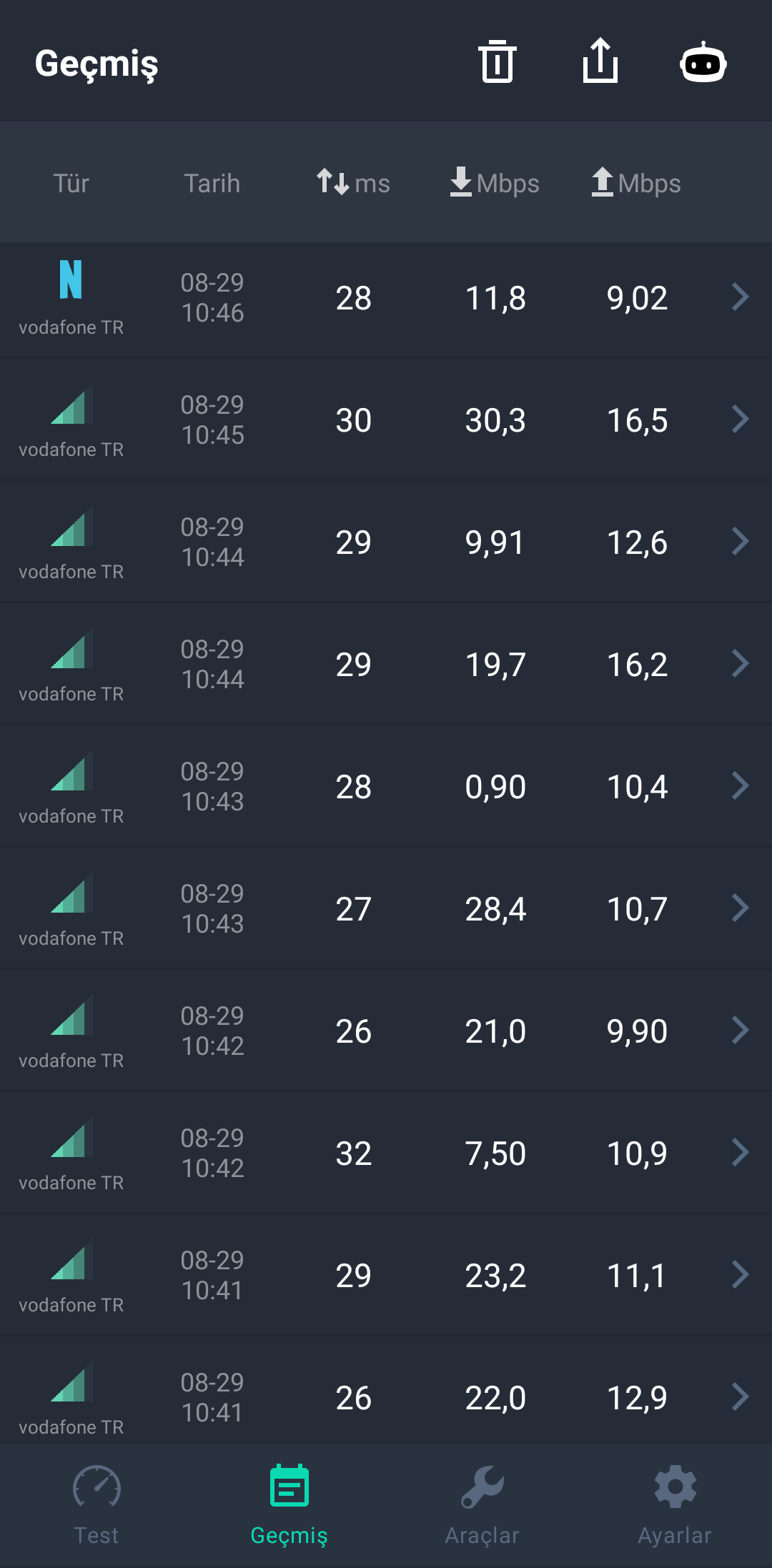772x1568 pixels.
Task: Open the 10:46 result with 11,8 download
Action: coord(386,297)
